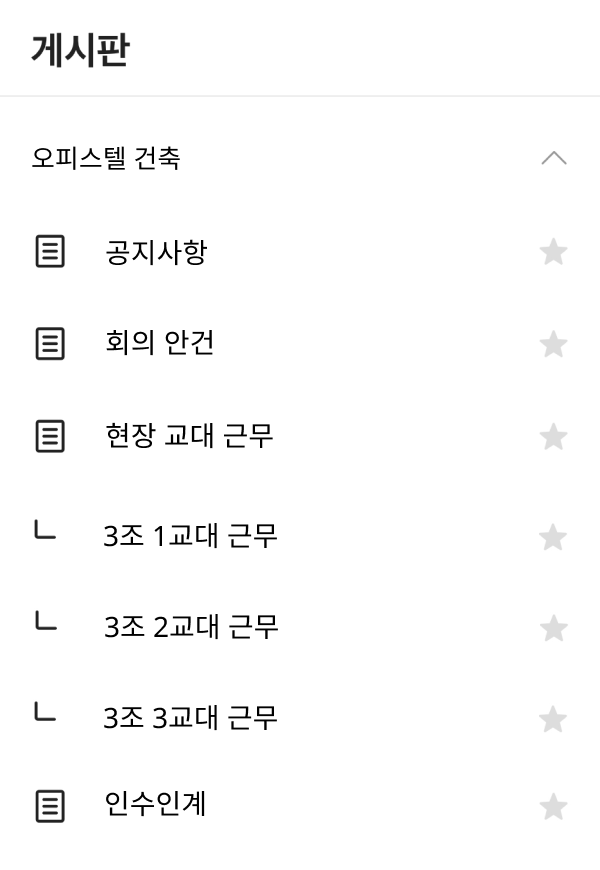Open the 3조 1교대 근무 sub-board
Image resolution: width=600 pixels, height=870 pixels.
tap(190, 537)
